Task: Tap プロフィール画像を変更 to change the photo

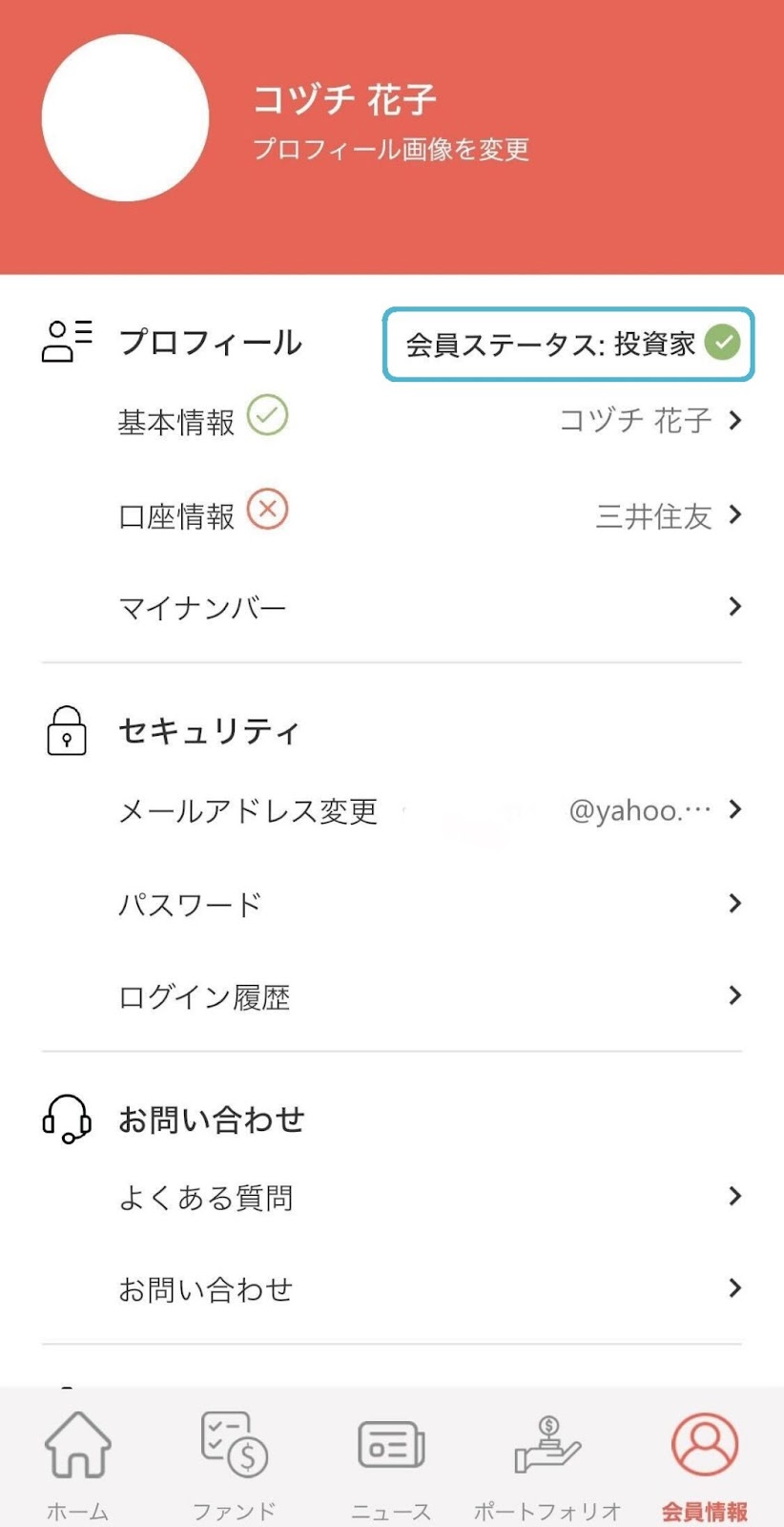Action: (x=390, y=150)
